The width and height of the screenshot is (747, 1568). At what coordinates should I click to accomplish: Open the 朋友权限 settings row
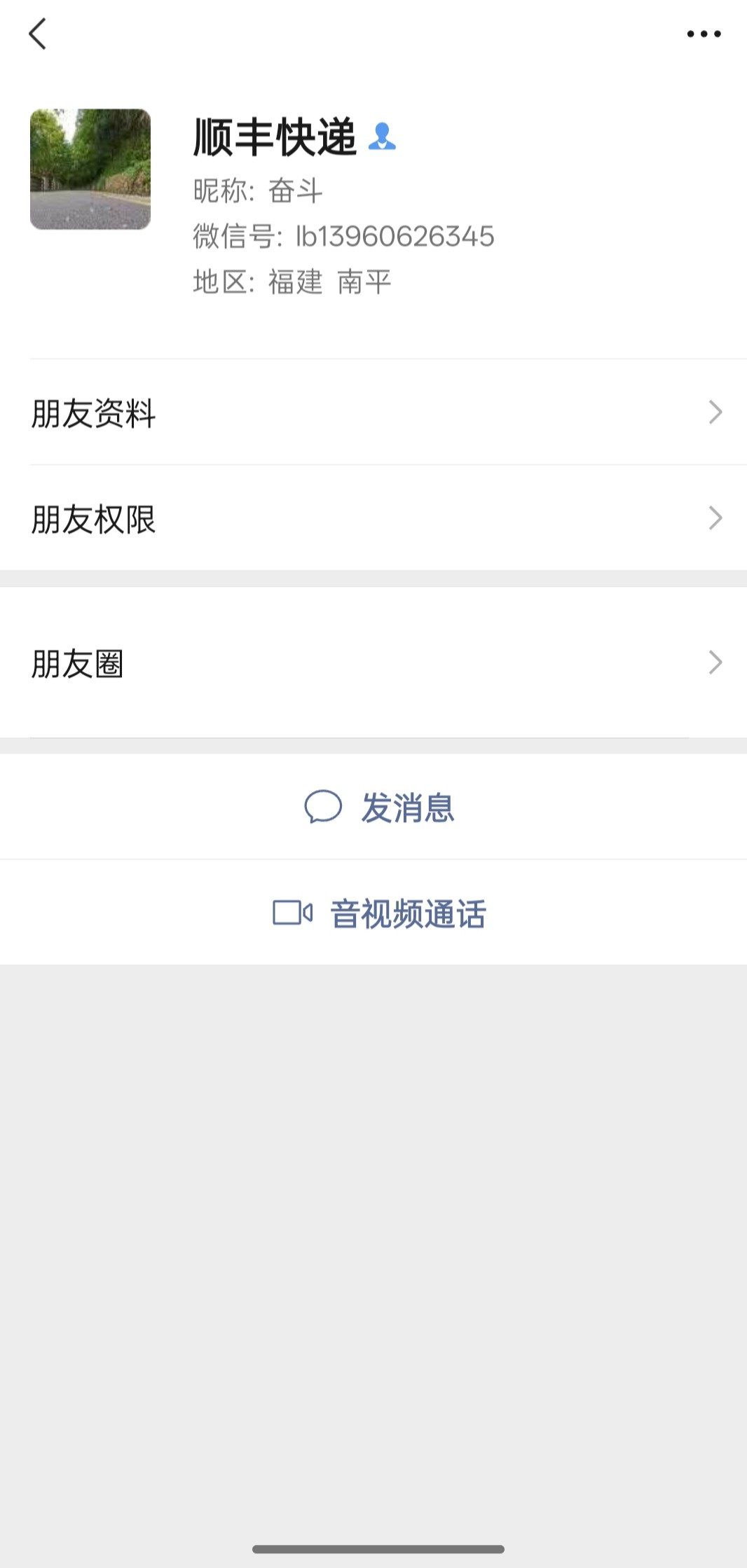(x=373, y=518)
